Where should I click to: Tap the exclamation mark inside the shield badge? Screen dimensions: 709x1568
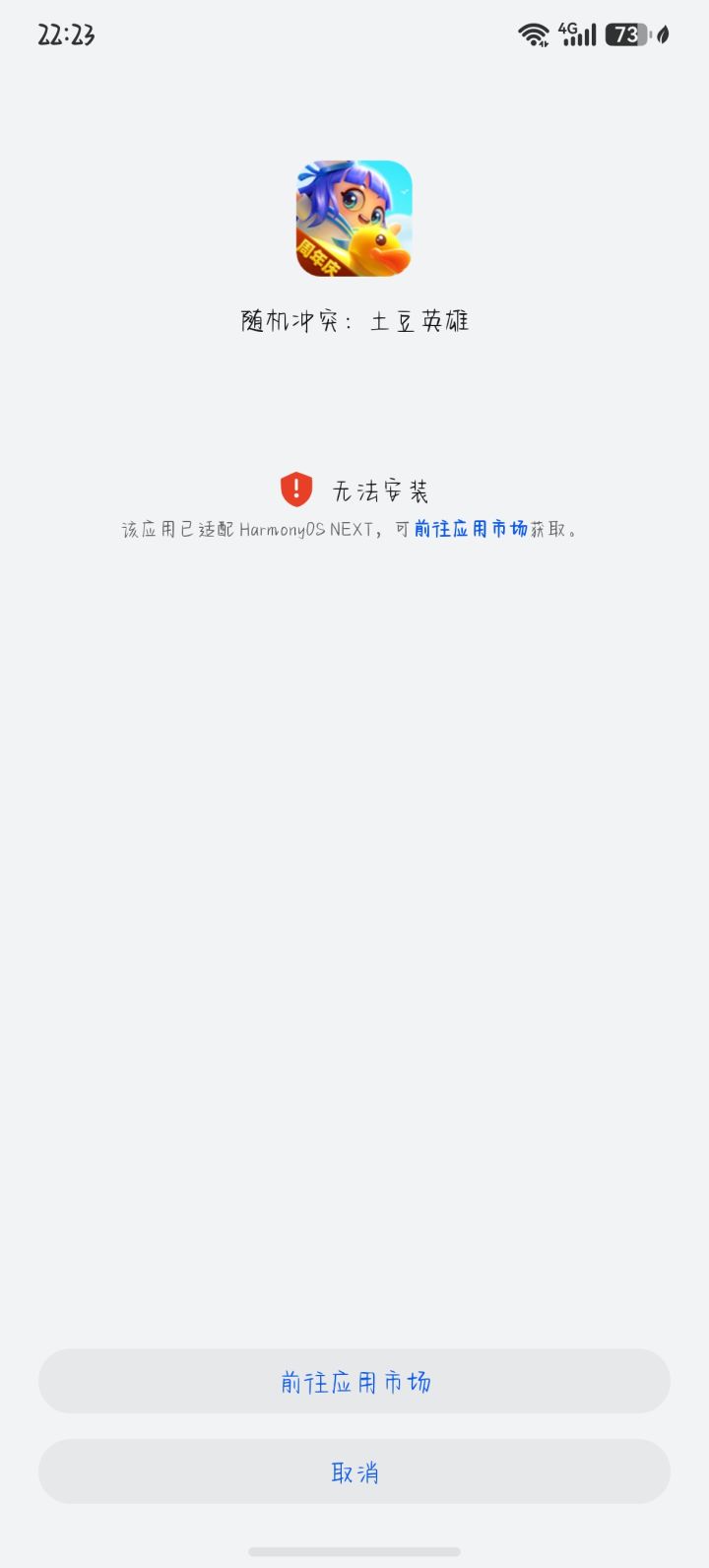coord(294,488)
